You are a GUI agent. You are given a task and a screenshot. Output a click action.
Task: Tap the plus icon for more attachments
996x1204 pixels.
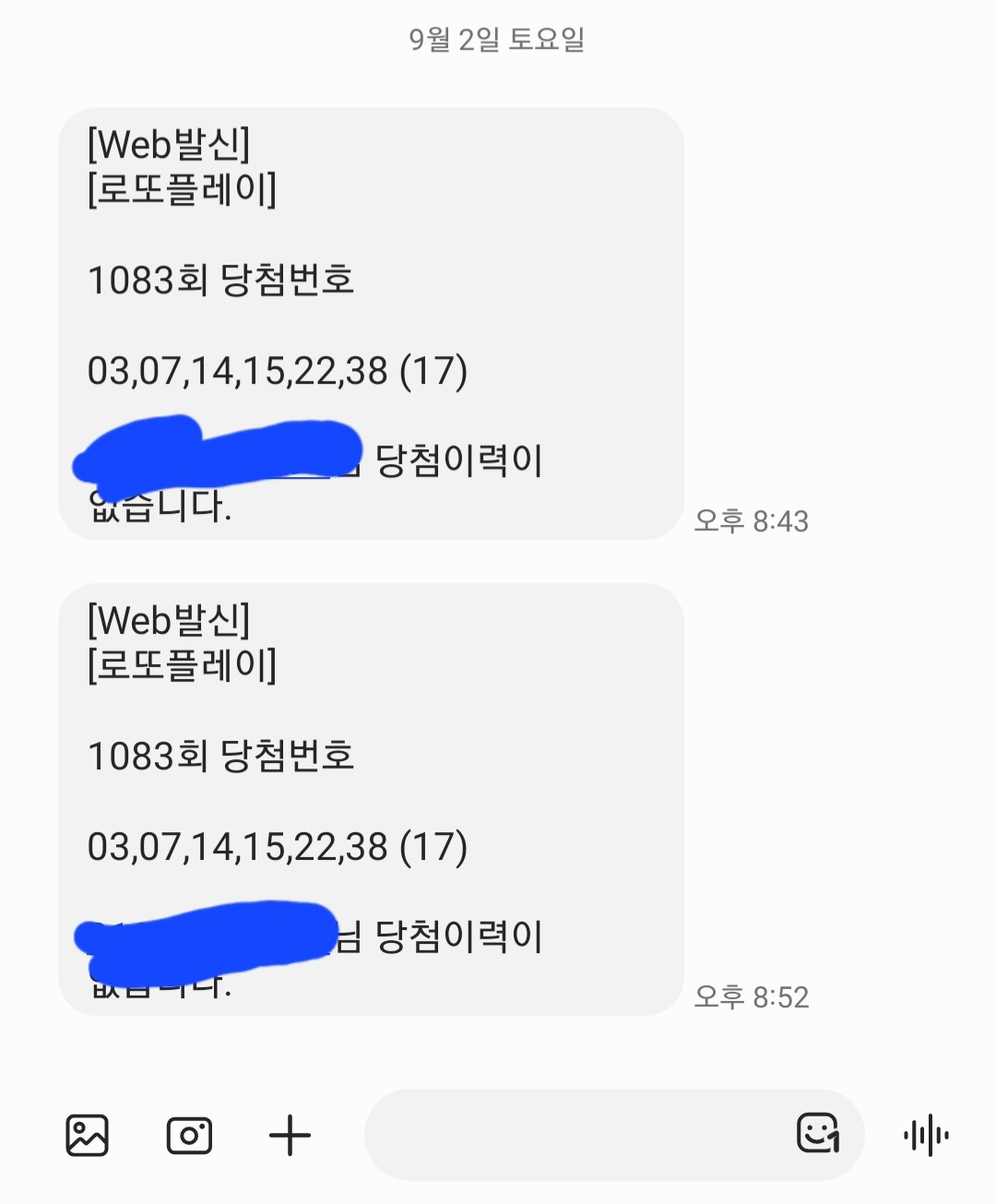pos(290,1135)
